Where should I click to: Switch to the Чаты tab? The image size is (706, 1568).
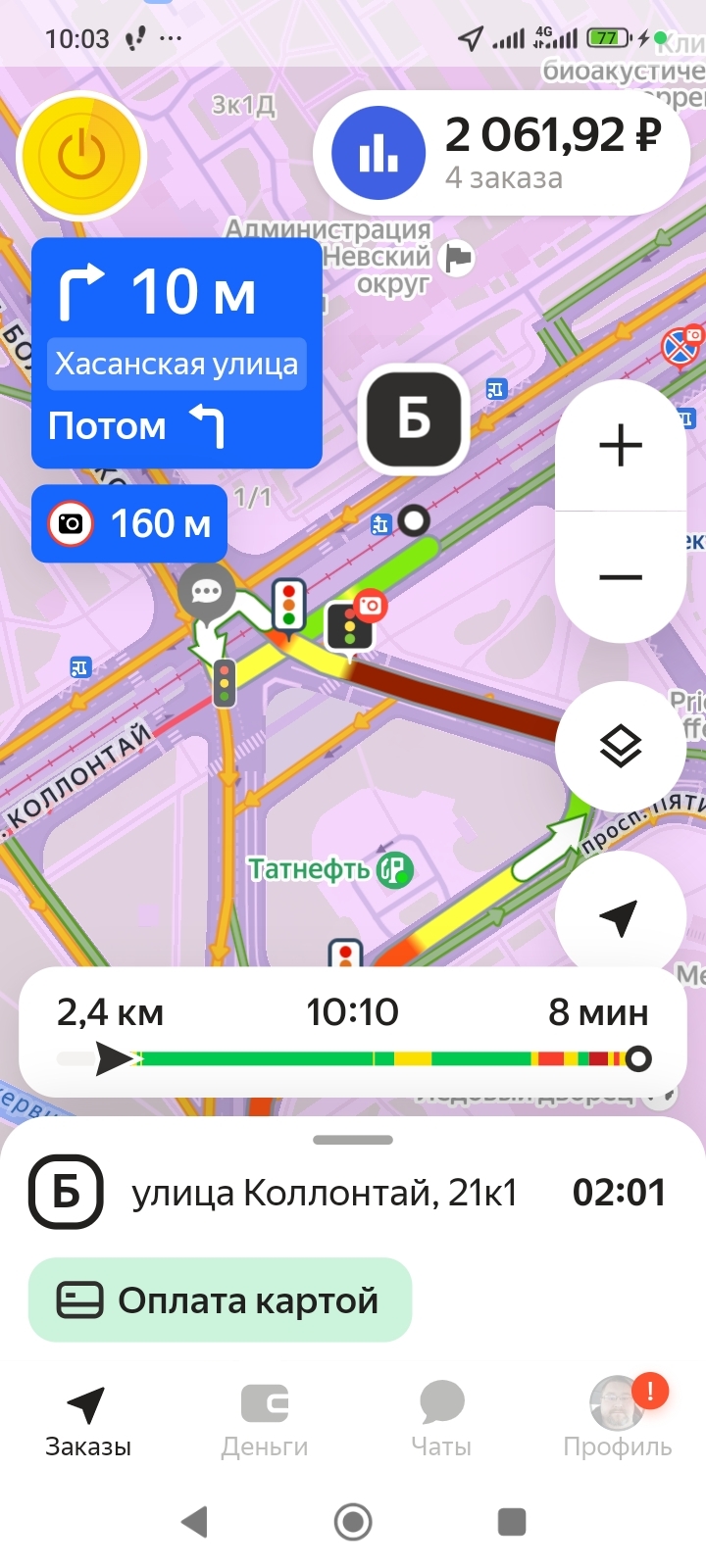[x=441, y=1419]
